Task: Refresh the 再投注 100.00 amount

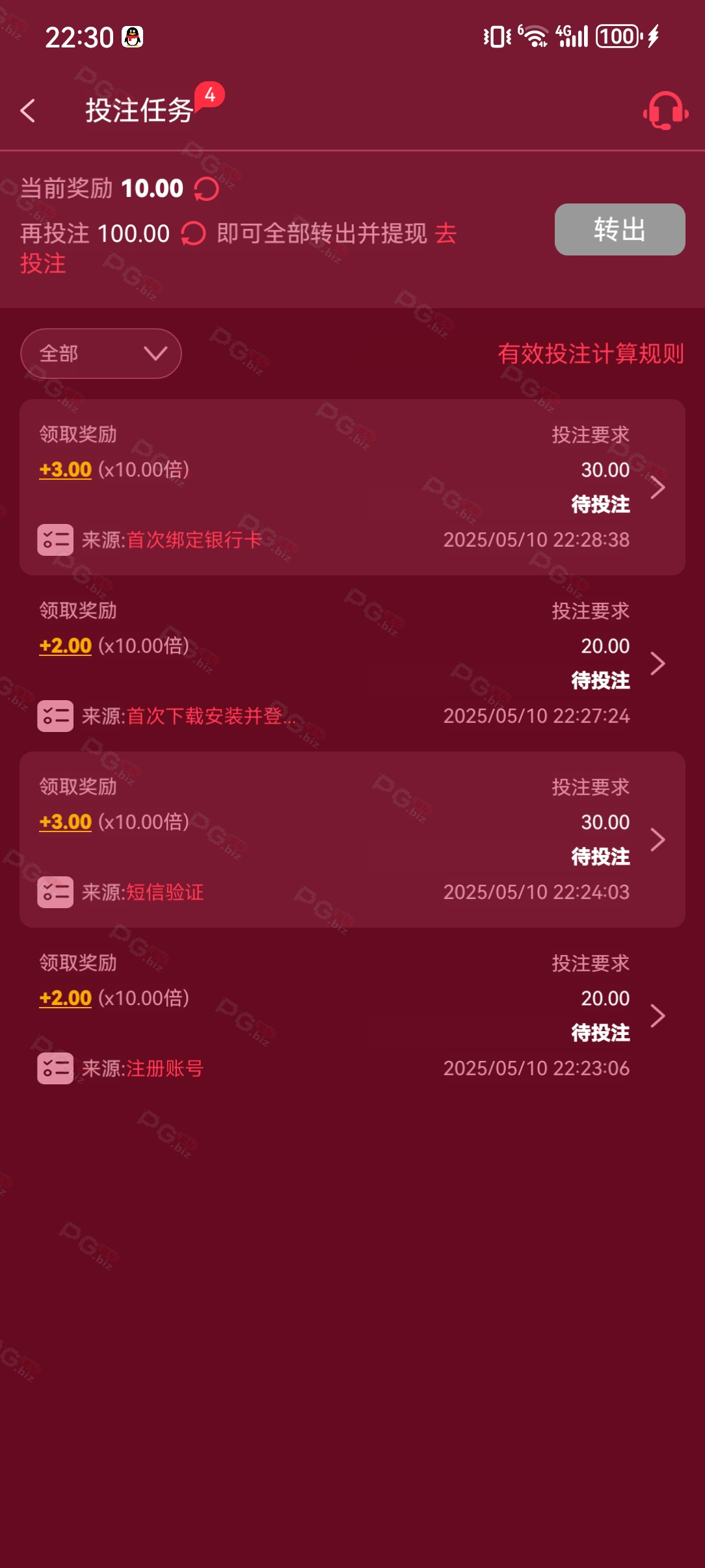Action: (193, 233)
